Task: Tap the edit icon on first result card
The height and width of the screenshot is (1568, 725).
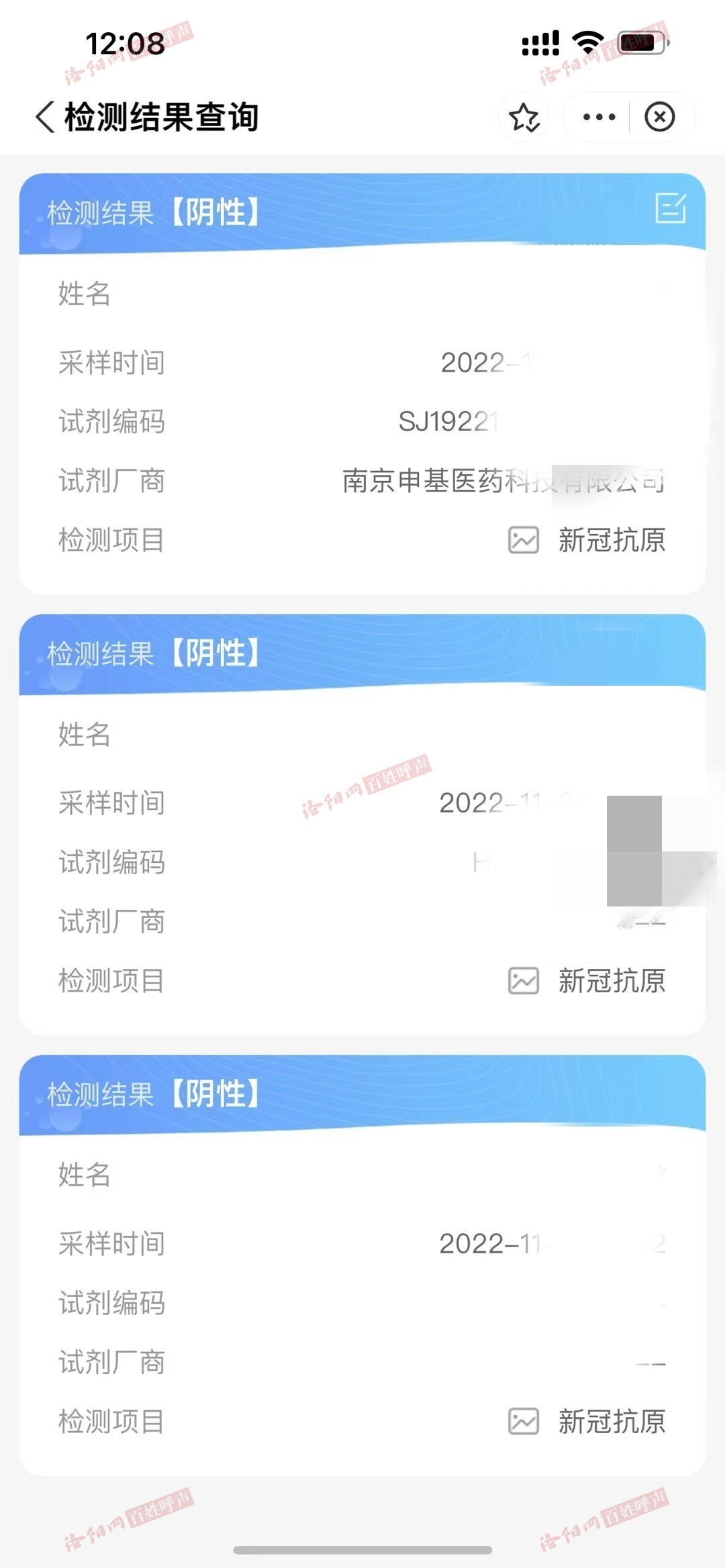Action: pos(670,208)
